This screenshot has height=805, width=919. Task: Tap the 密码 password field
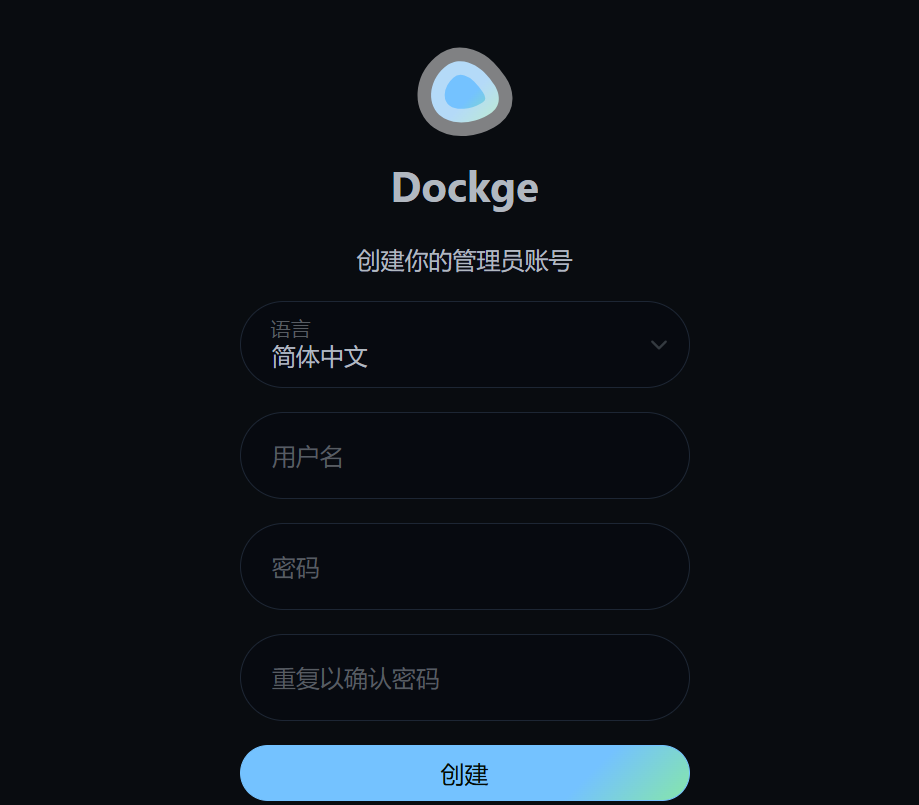(464, 567)
